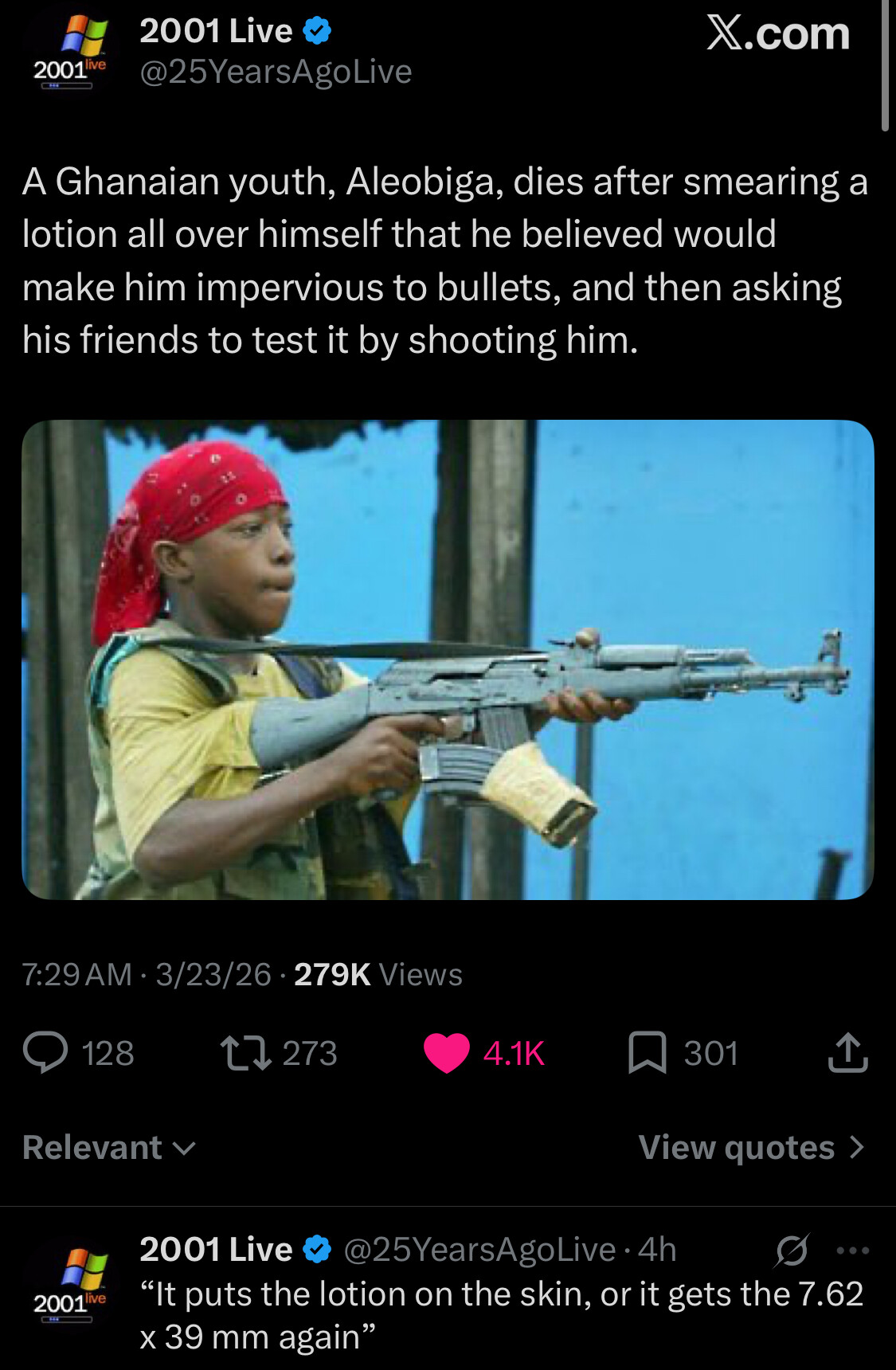This screenshot has width=896, height=1370.
Task: Open the overflow menu on the reply
Action: (x=852, y=1251)
